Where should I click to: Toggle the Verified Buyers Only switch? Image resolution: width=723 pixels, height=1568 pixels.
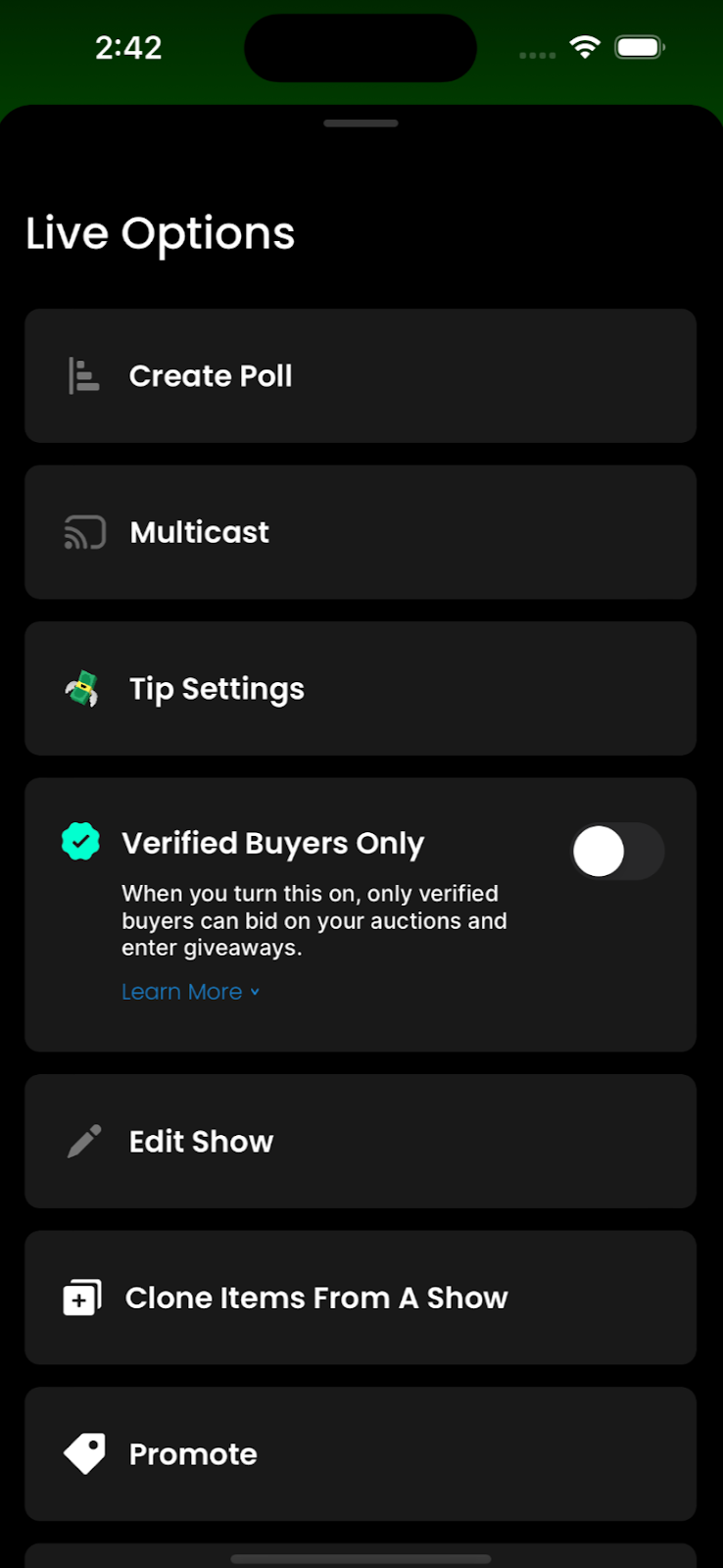tap(617, 851)
